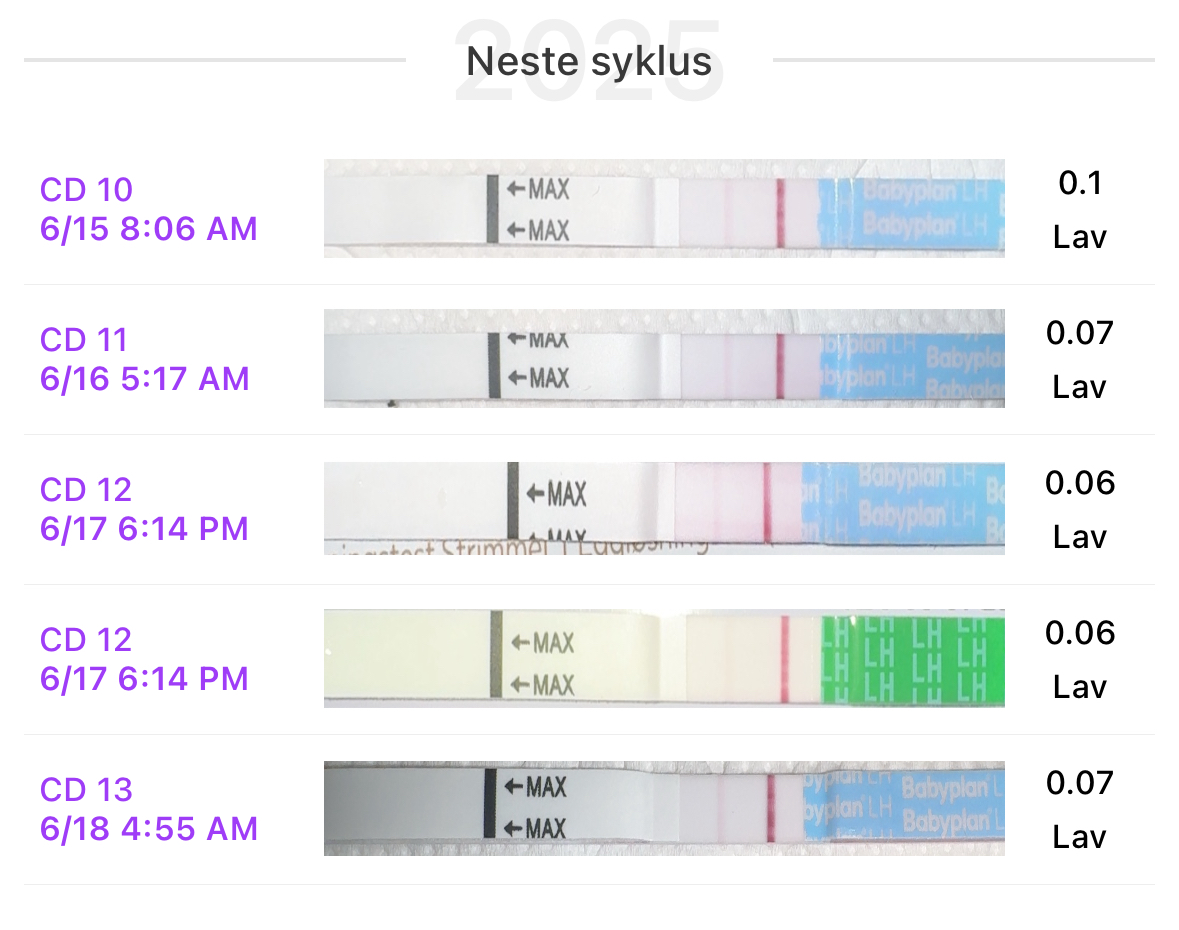Open the CD 12 entry with the blue Babyplan strip
Image resolution: width=1179 pixels, height=930 pixels.
tap(663, 508)
